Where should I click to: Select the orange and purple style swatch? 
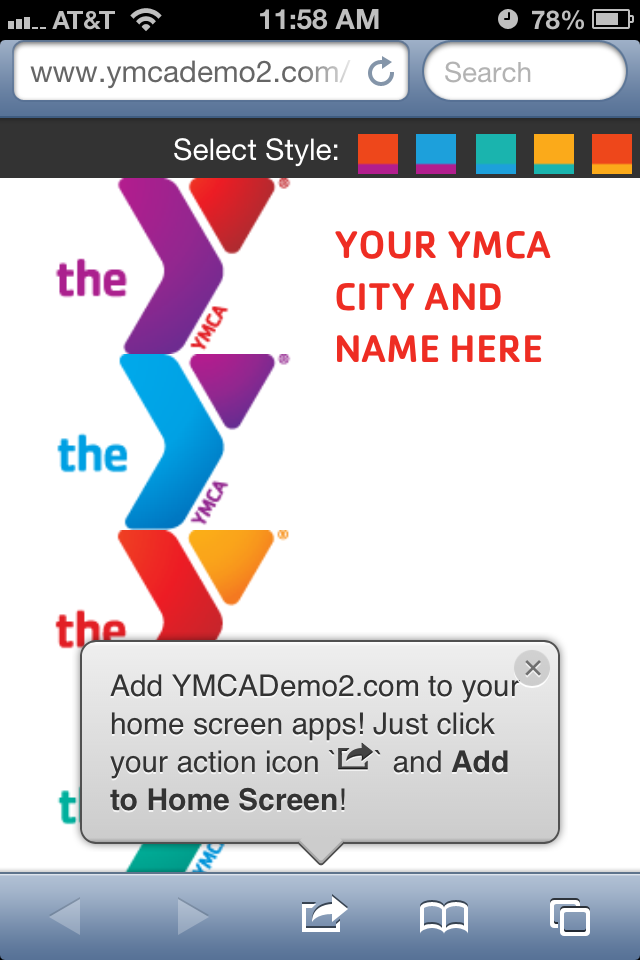tap(378, 153)
